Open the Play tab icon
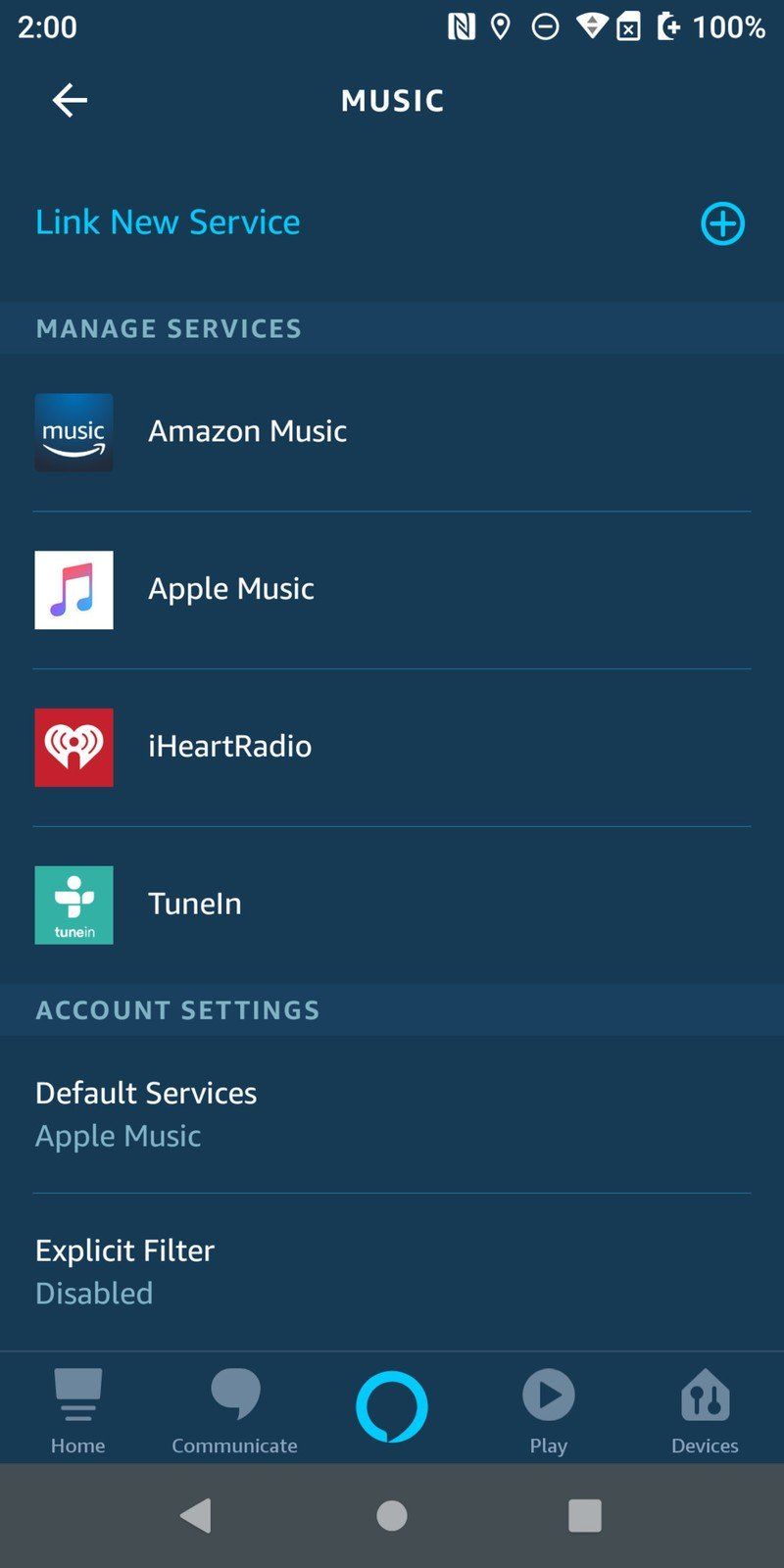Screen dimensions: 784x1568 [x=547, y=1396]
